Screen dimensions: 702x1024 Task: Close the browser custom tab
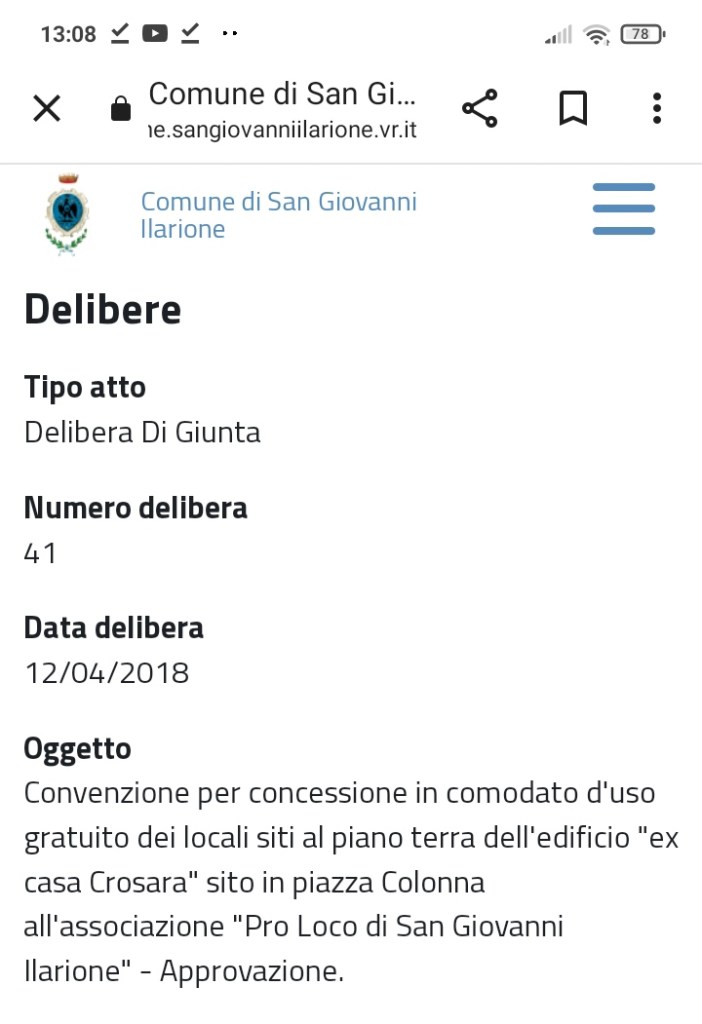point(47,108)
